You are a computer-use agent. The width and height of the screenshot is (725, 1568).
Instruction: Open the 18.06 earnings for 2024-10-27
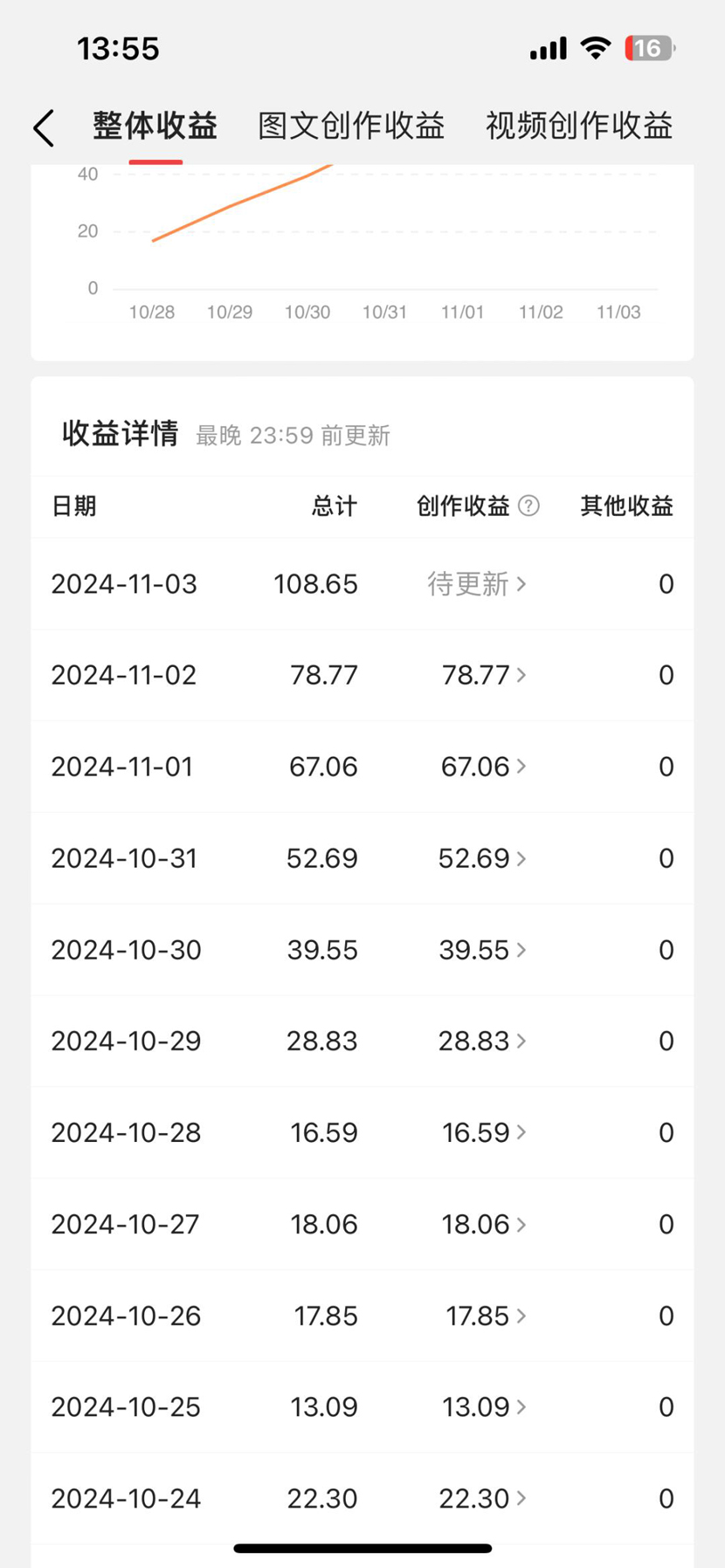coord(483,1224)
